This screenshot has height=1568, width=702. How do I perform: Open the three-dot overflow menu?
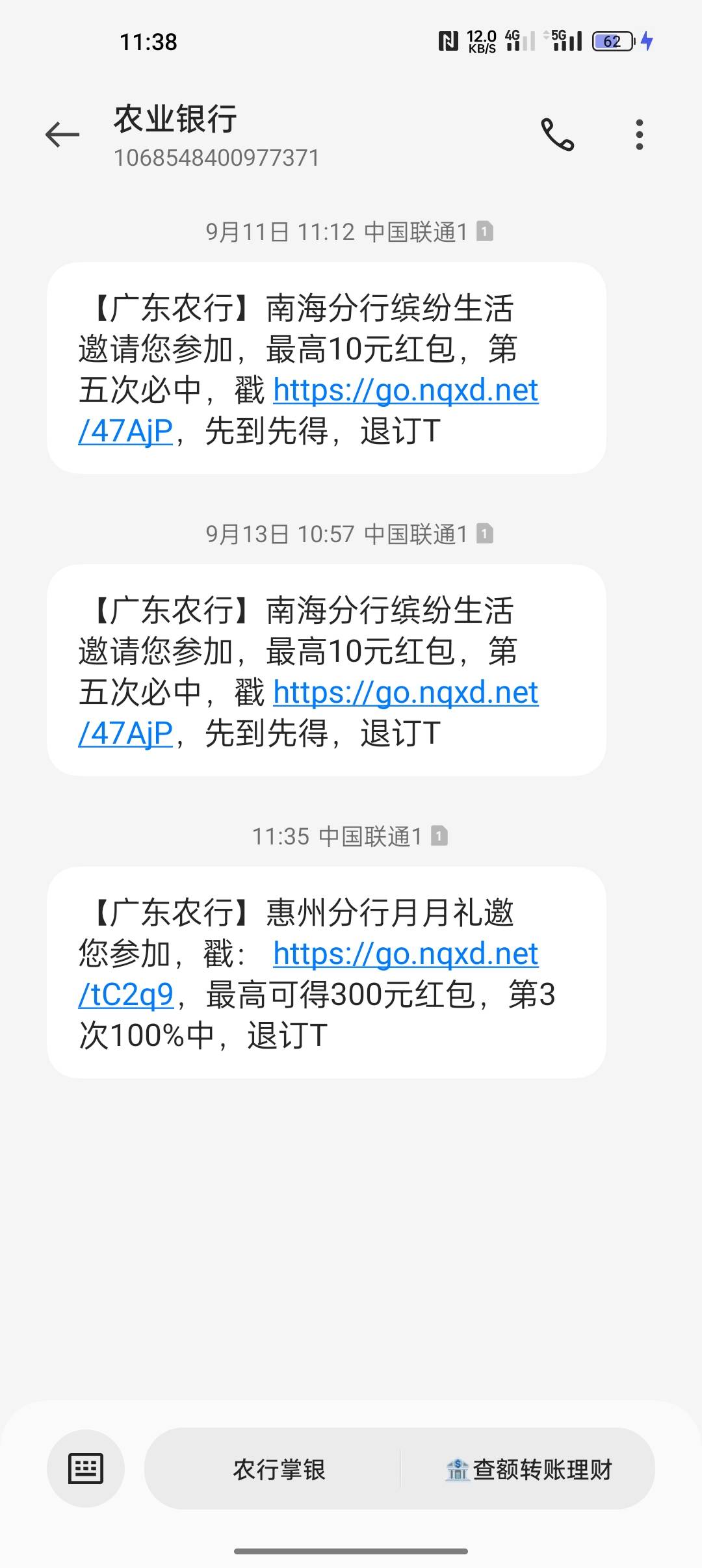click(640, 135)
